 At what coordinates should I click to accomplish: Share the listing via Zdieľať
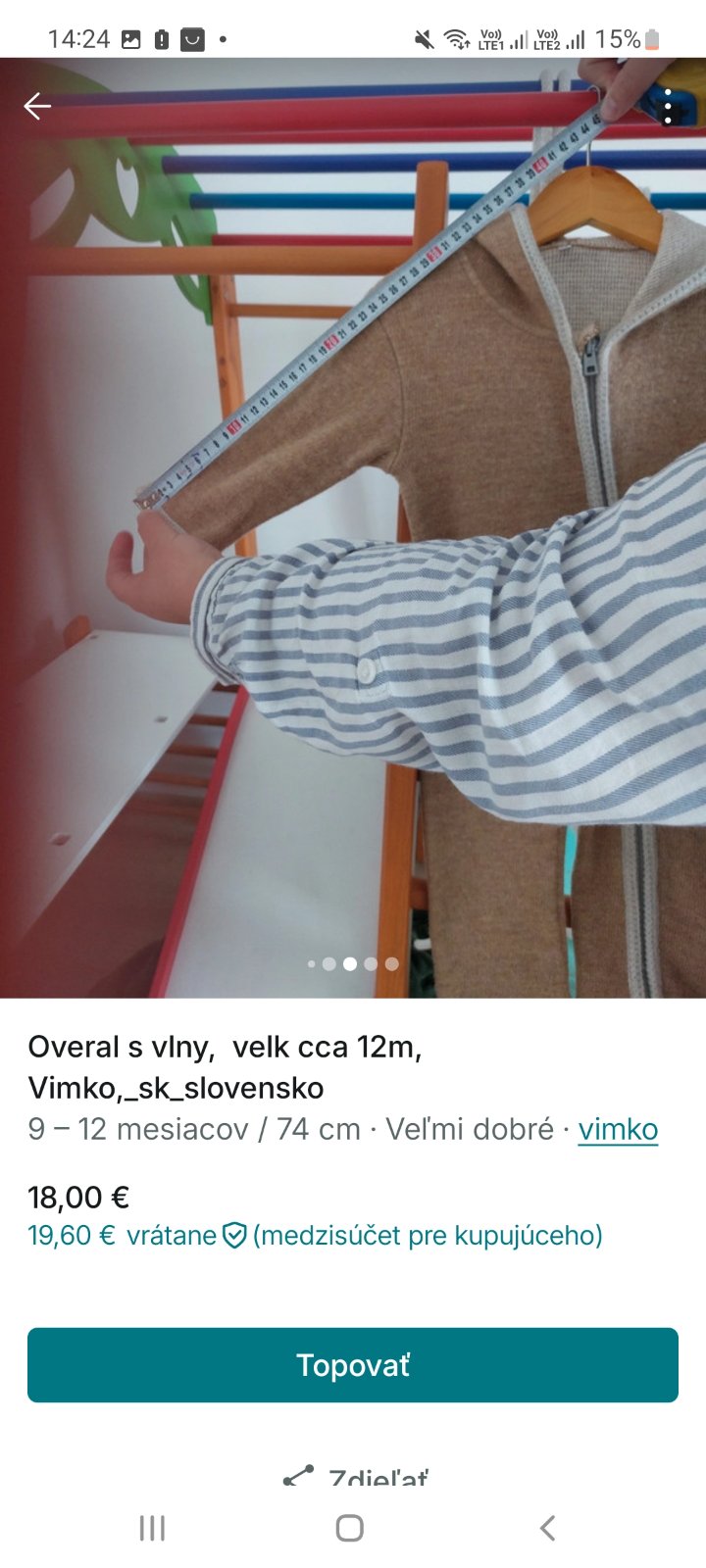point(355,1476)
